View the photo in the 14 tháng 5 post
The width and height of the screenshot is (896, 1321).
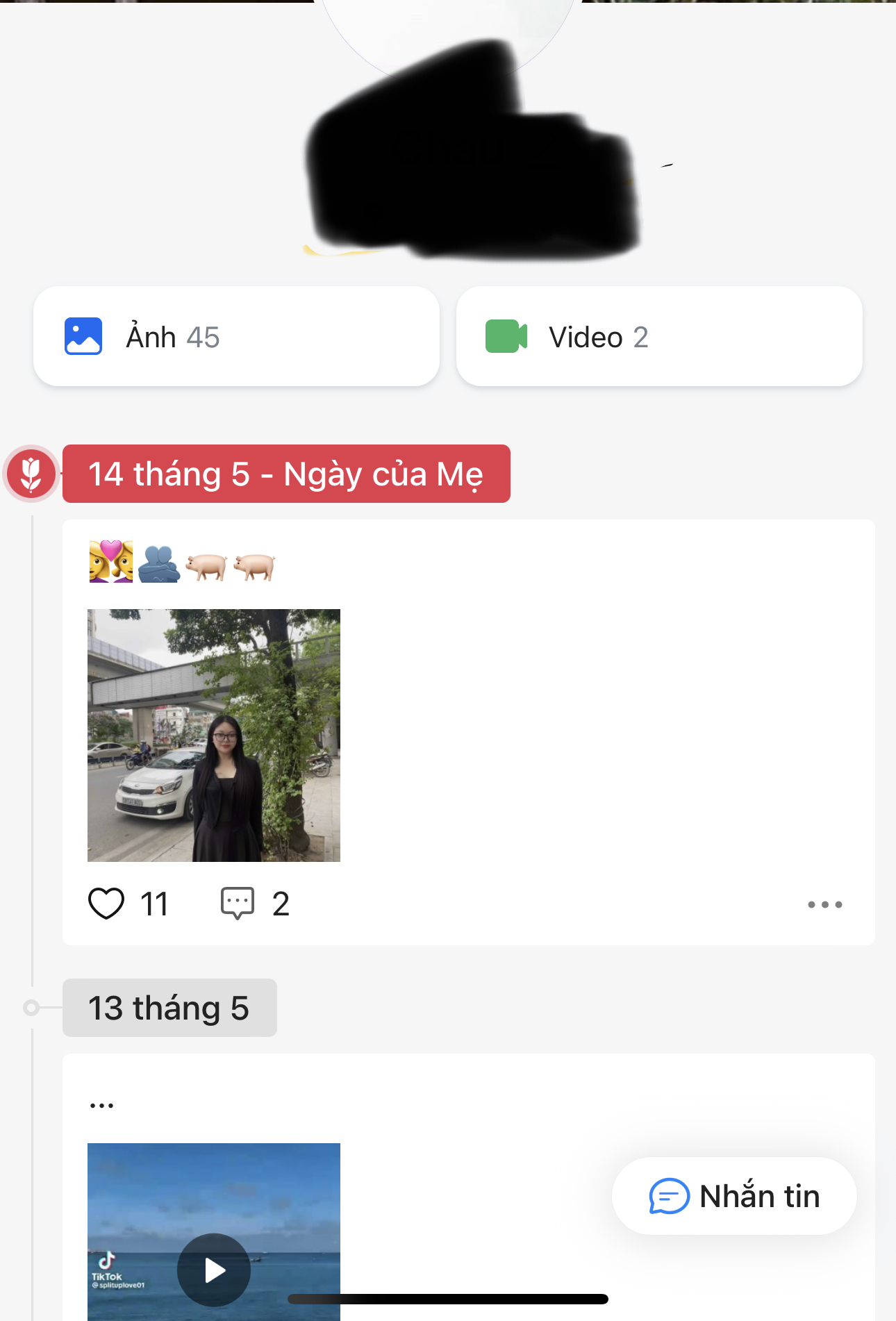(214, 735)
